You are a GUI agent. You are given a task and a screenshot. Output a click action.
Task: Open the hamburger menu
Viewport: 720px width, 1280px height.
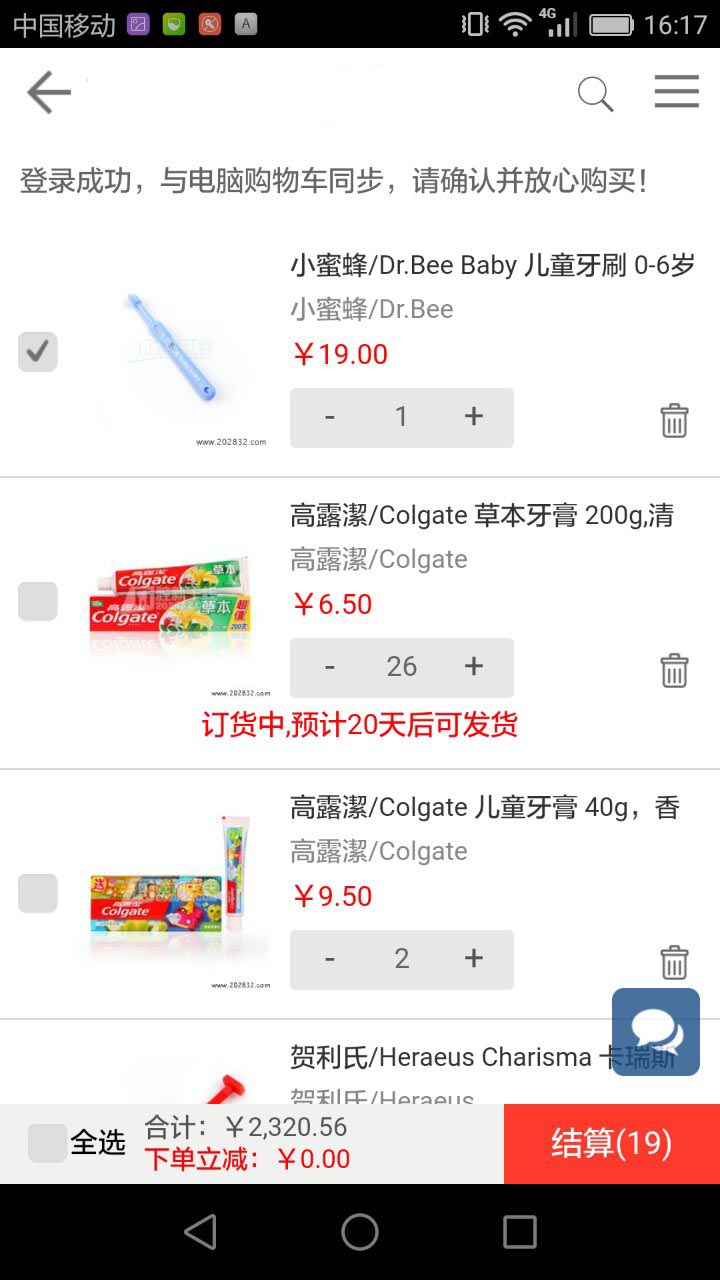click(676, 93)
